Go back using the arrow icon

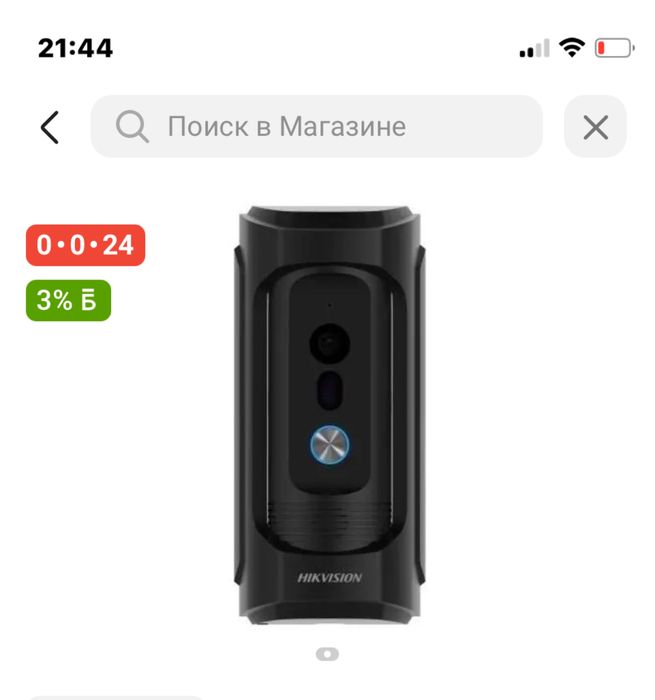(x=50, y=127)
